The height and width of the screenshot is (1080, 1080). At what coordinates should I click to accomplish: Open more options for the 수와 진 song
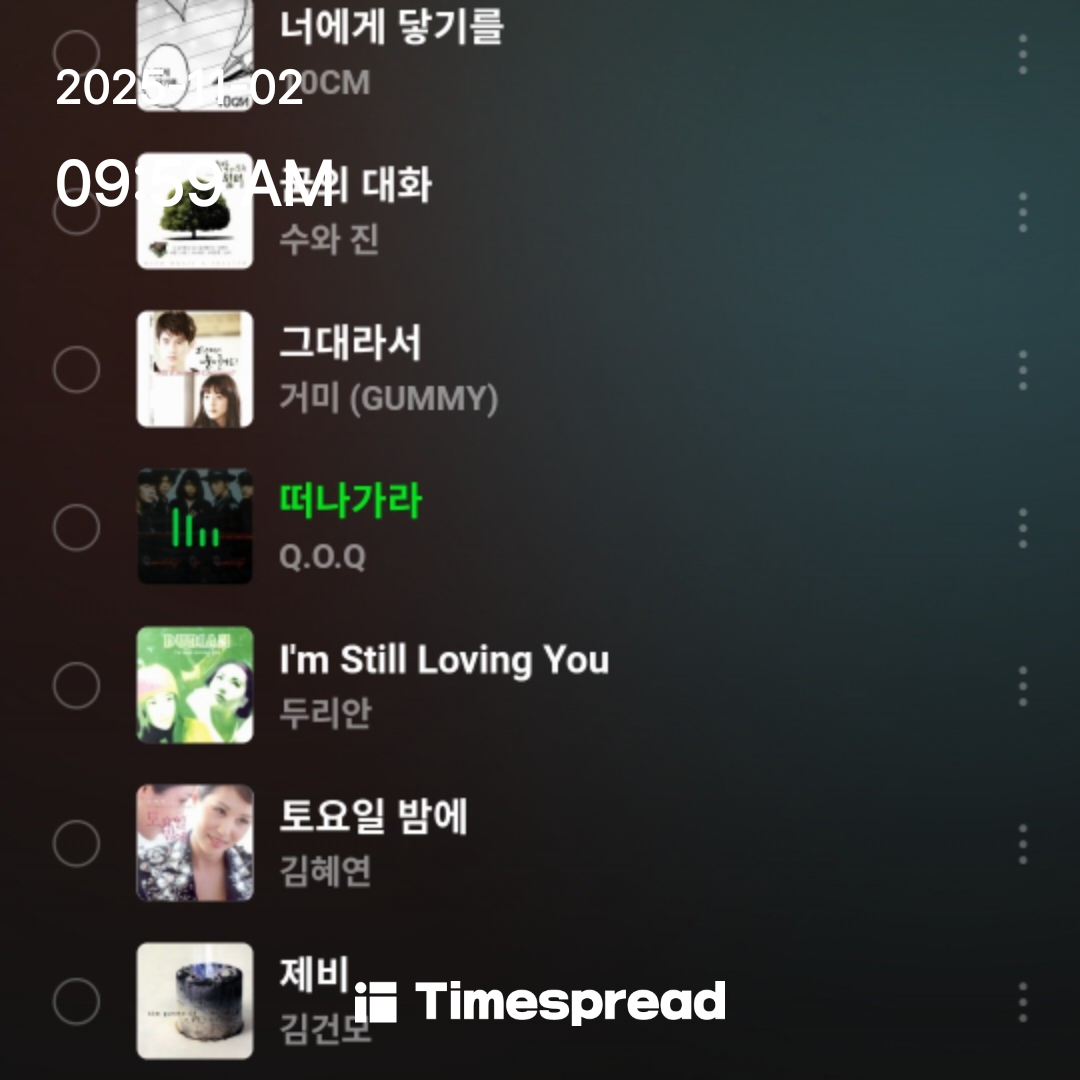click(1022, 212)
